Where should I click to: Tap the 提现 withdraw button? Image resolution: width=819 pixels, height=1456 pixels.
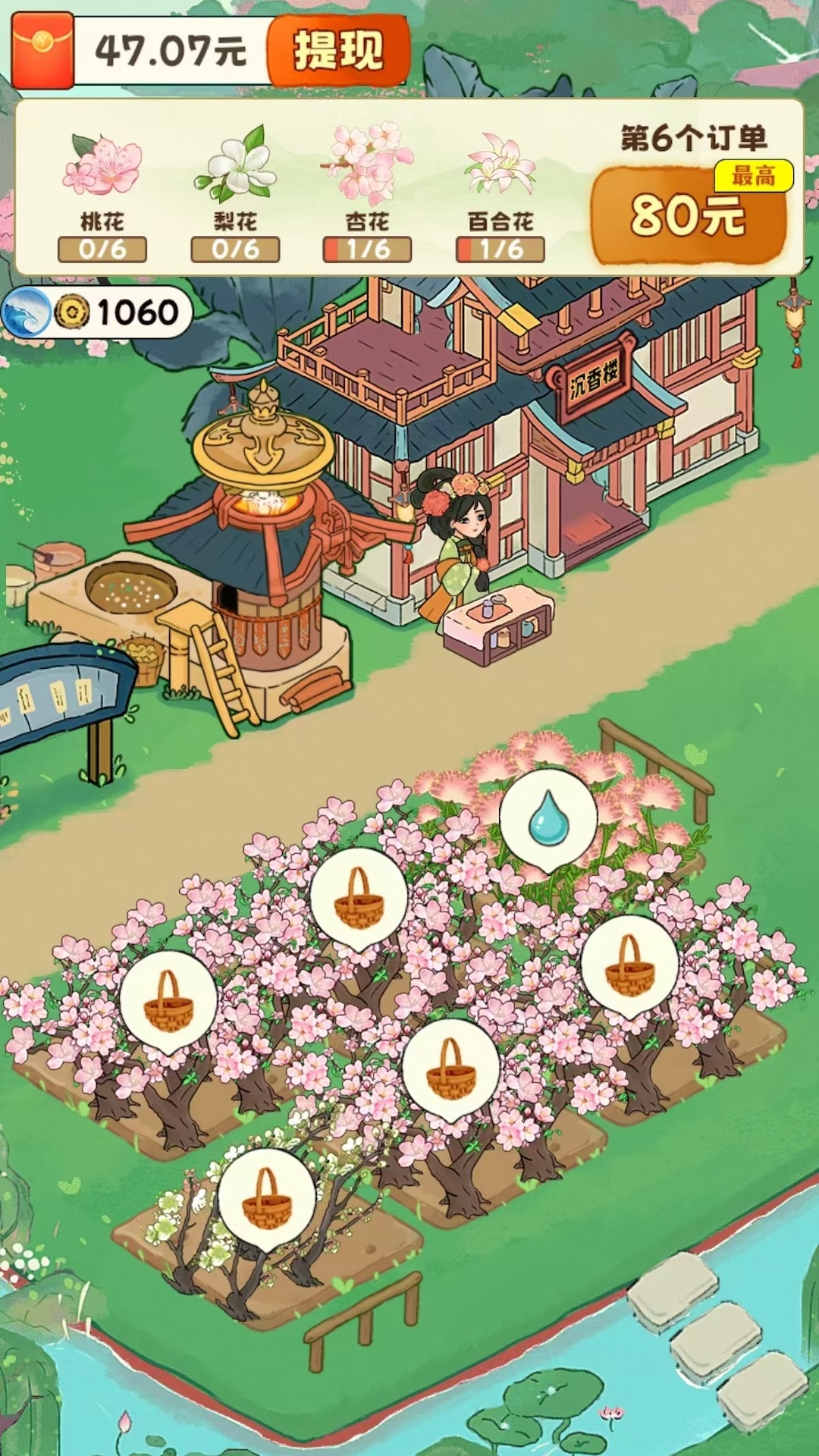click(338, 50)
